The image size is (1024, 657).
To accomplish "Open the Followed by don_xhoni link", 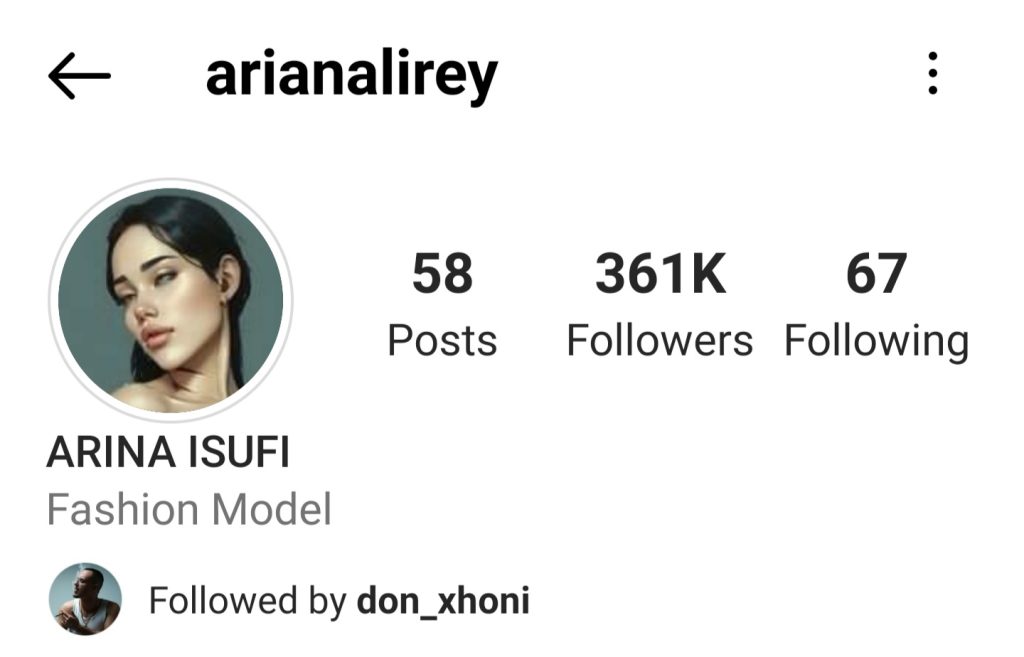I will coord(338,601).
